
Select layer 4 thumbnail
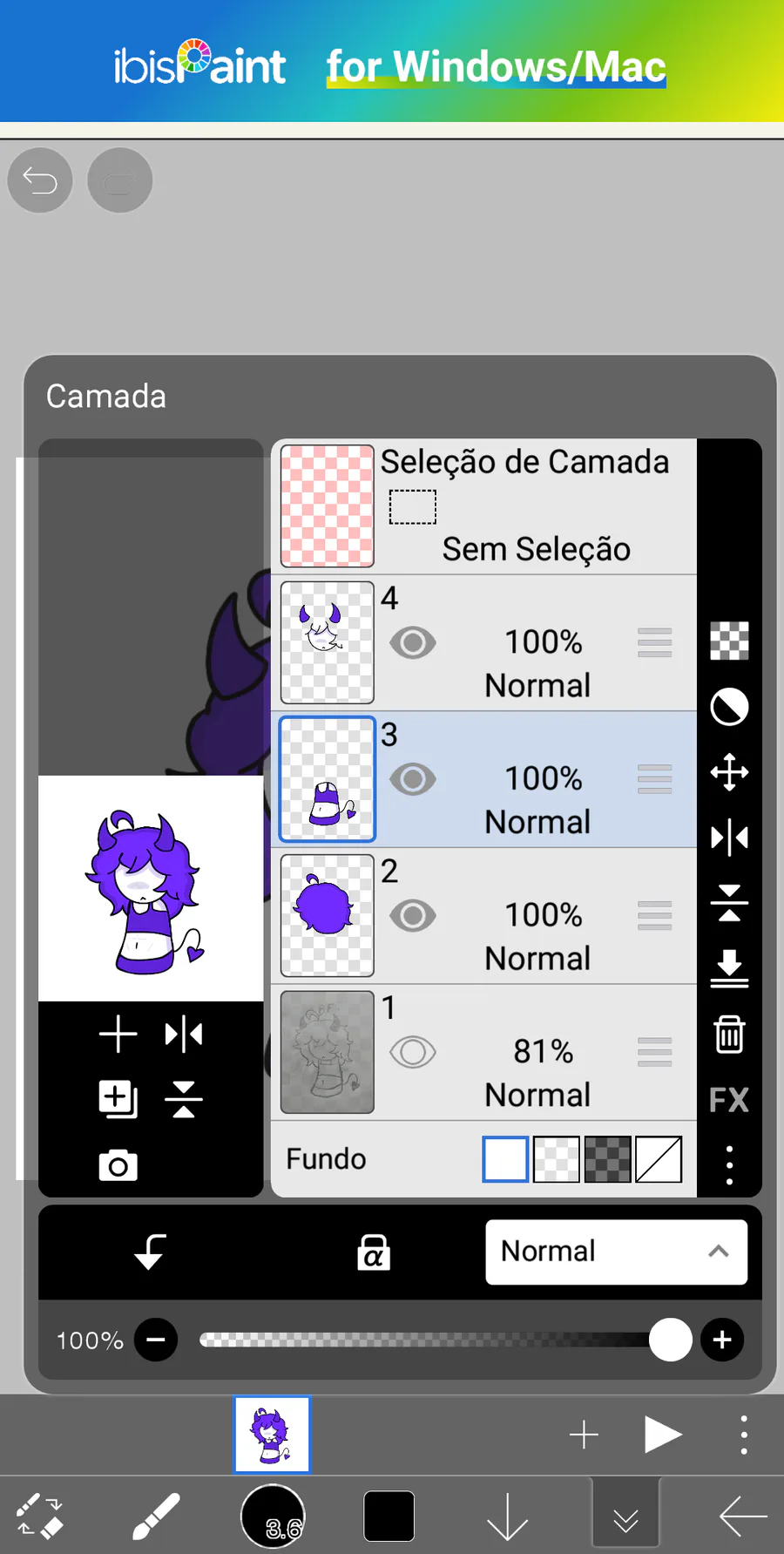328,643
